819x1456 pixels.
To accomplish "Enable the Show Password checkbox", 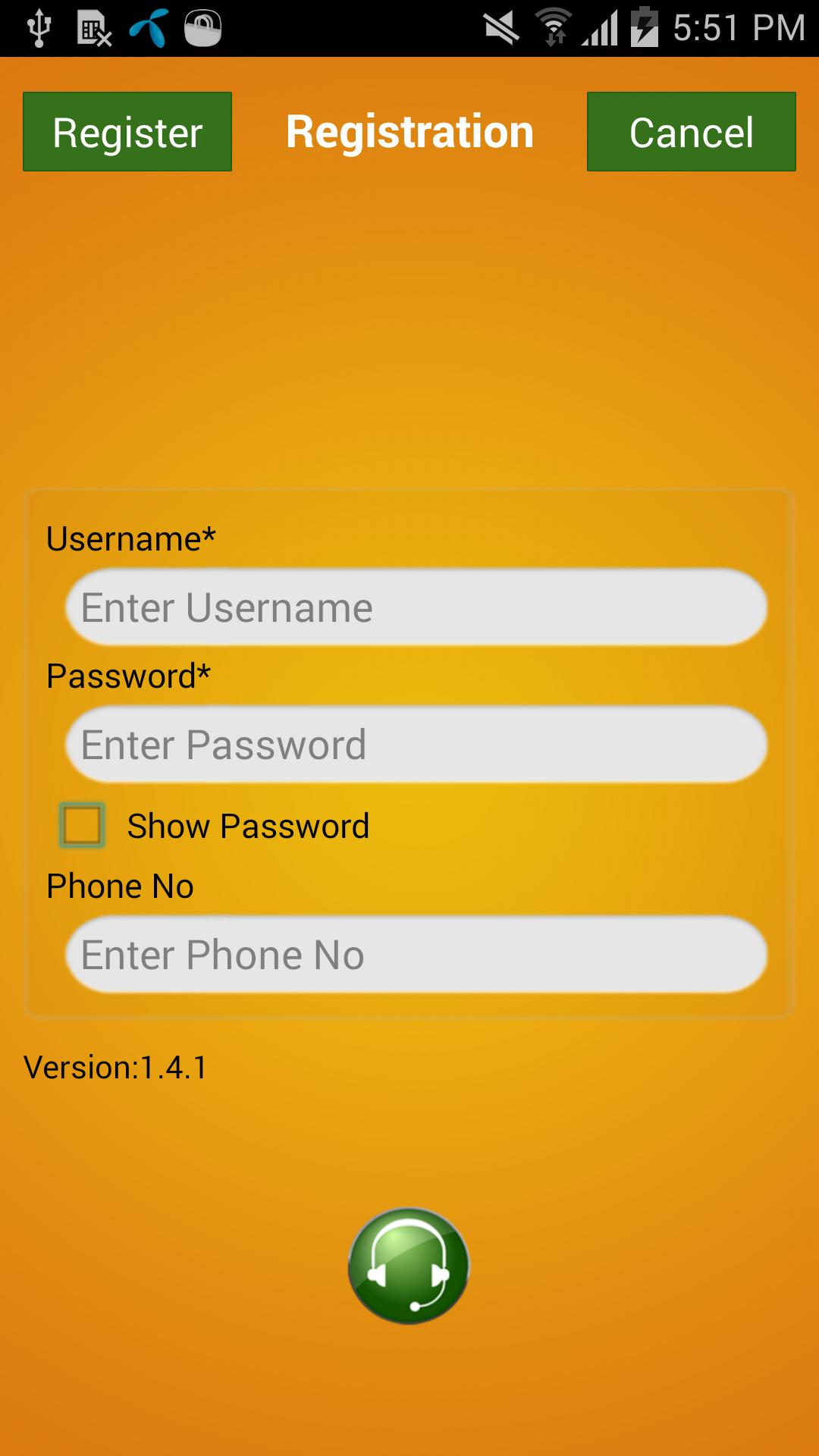I will 82,825.
